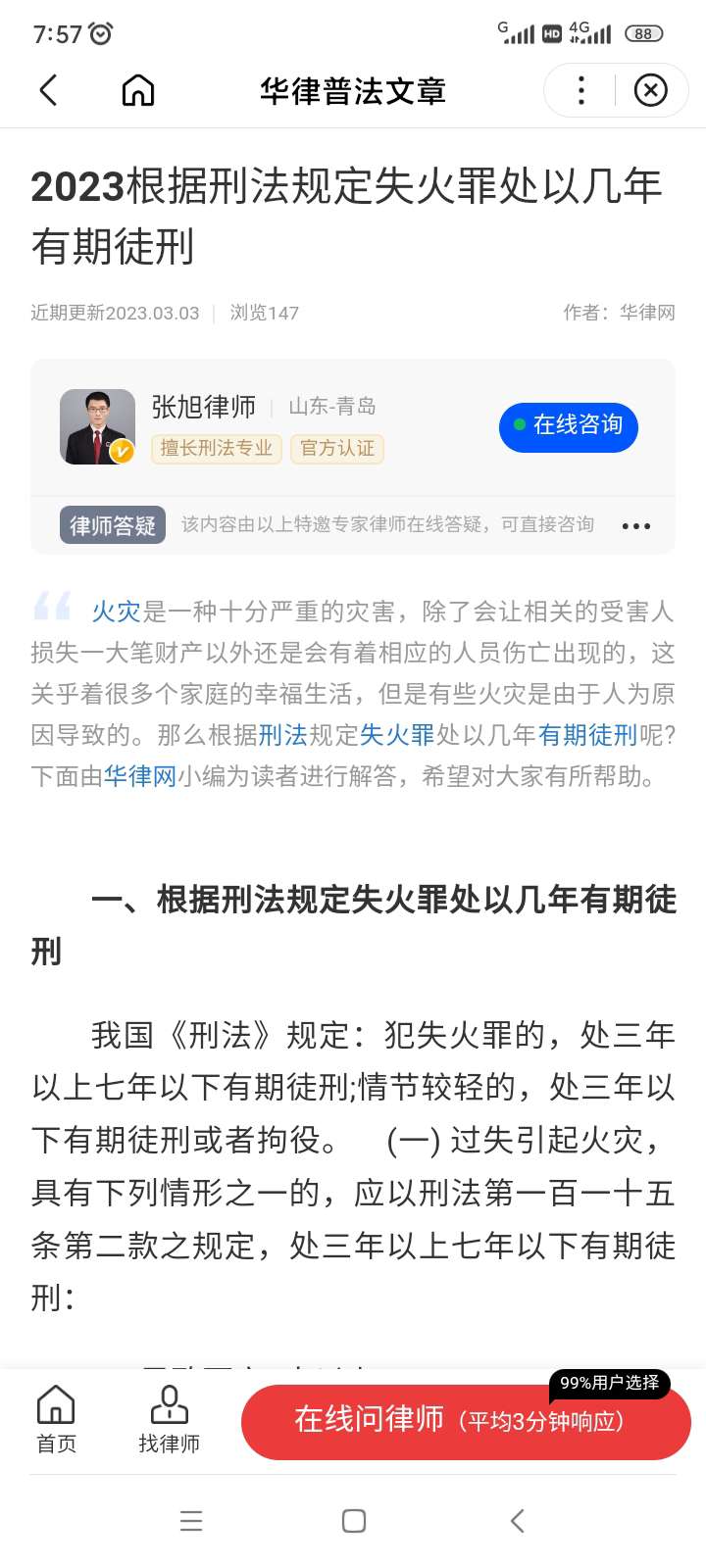Tap the system home button
The width and height of the screenshot is (706, 1568).
[354, 1521]
